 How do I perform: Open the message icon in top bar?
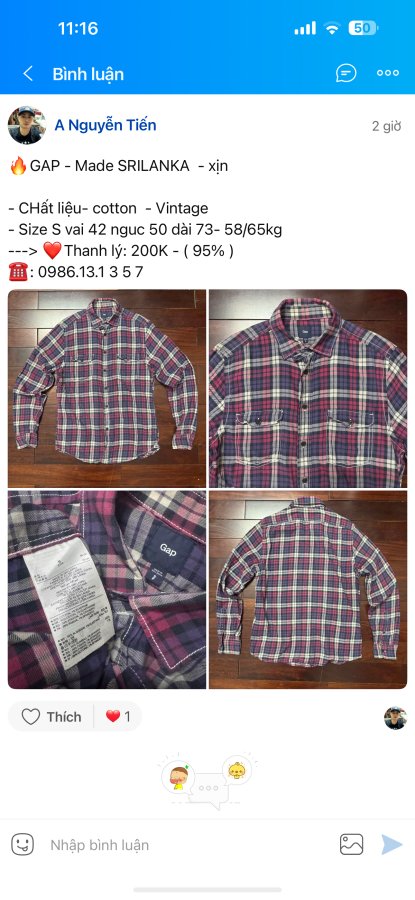tap(346, 73)
